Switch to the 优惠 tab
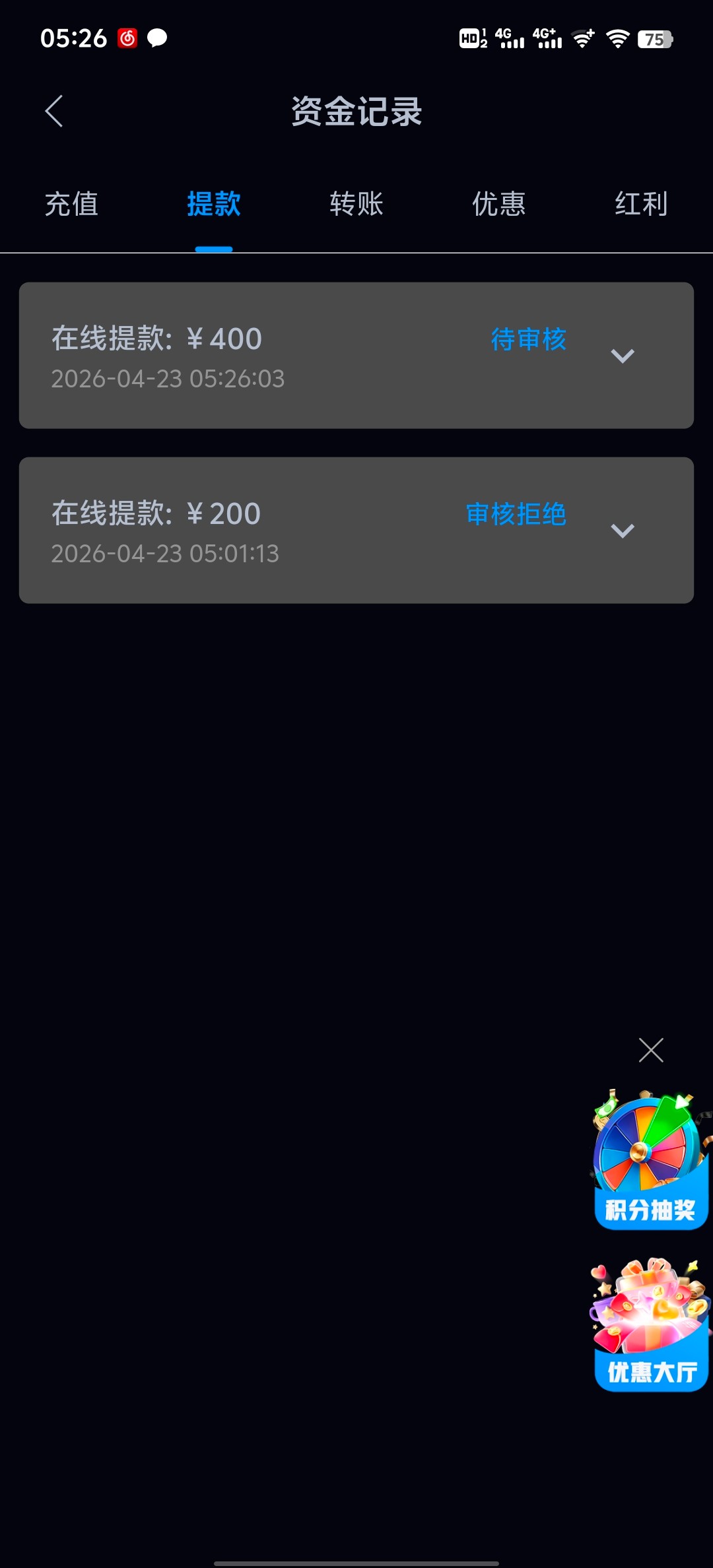Viewport: 713px width, 1568px height. tap(499, 204)
